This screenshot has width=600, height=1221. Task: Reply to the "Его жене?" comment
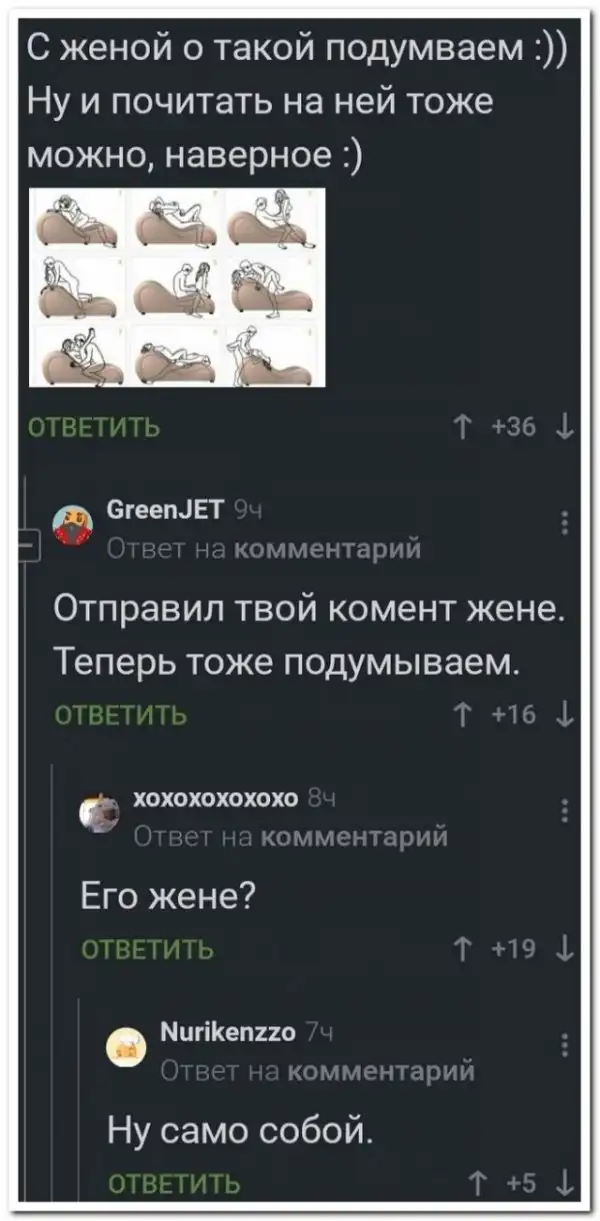click(146, 948)
